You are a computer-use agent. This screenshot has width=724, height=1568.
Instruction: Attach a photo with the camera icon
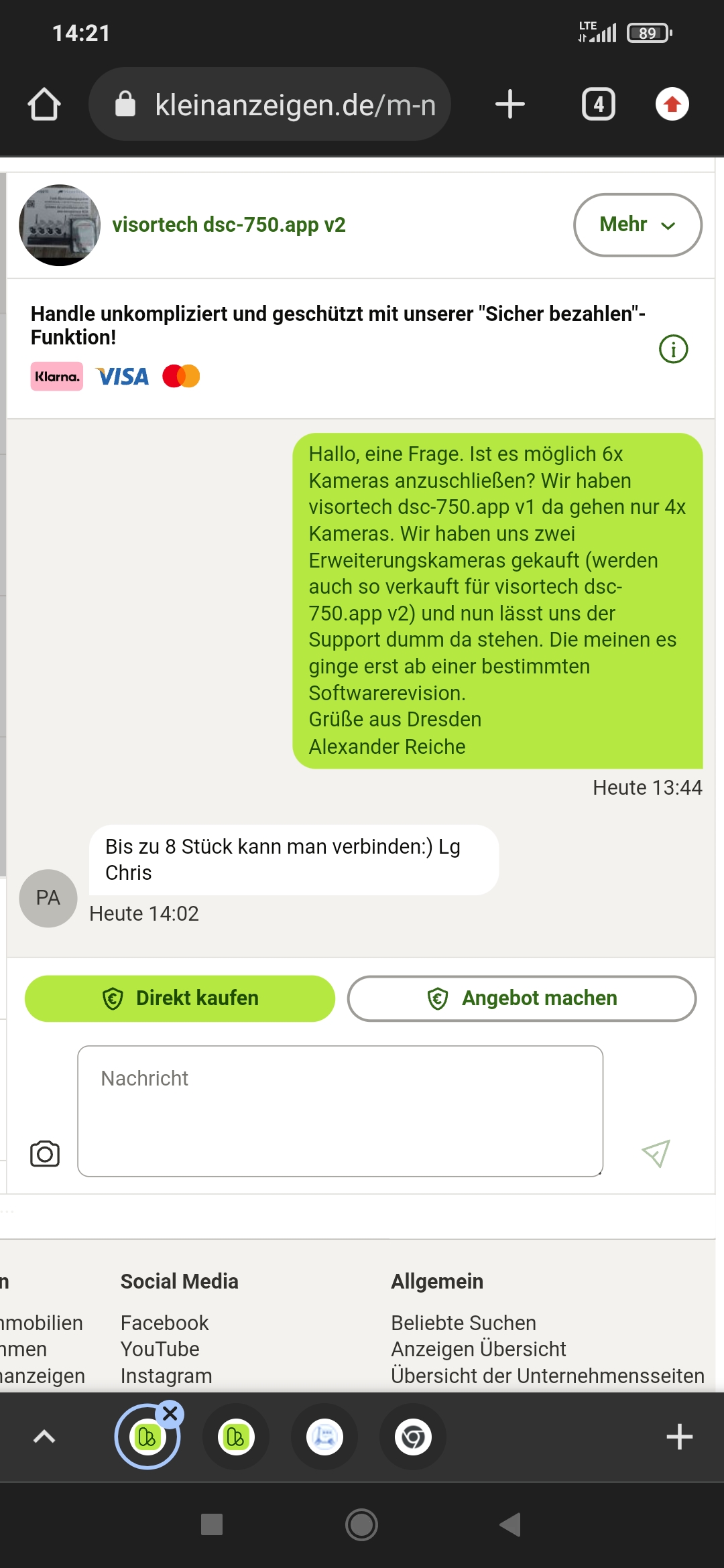click(45, 1153)
